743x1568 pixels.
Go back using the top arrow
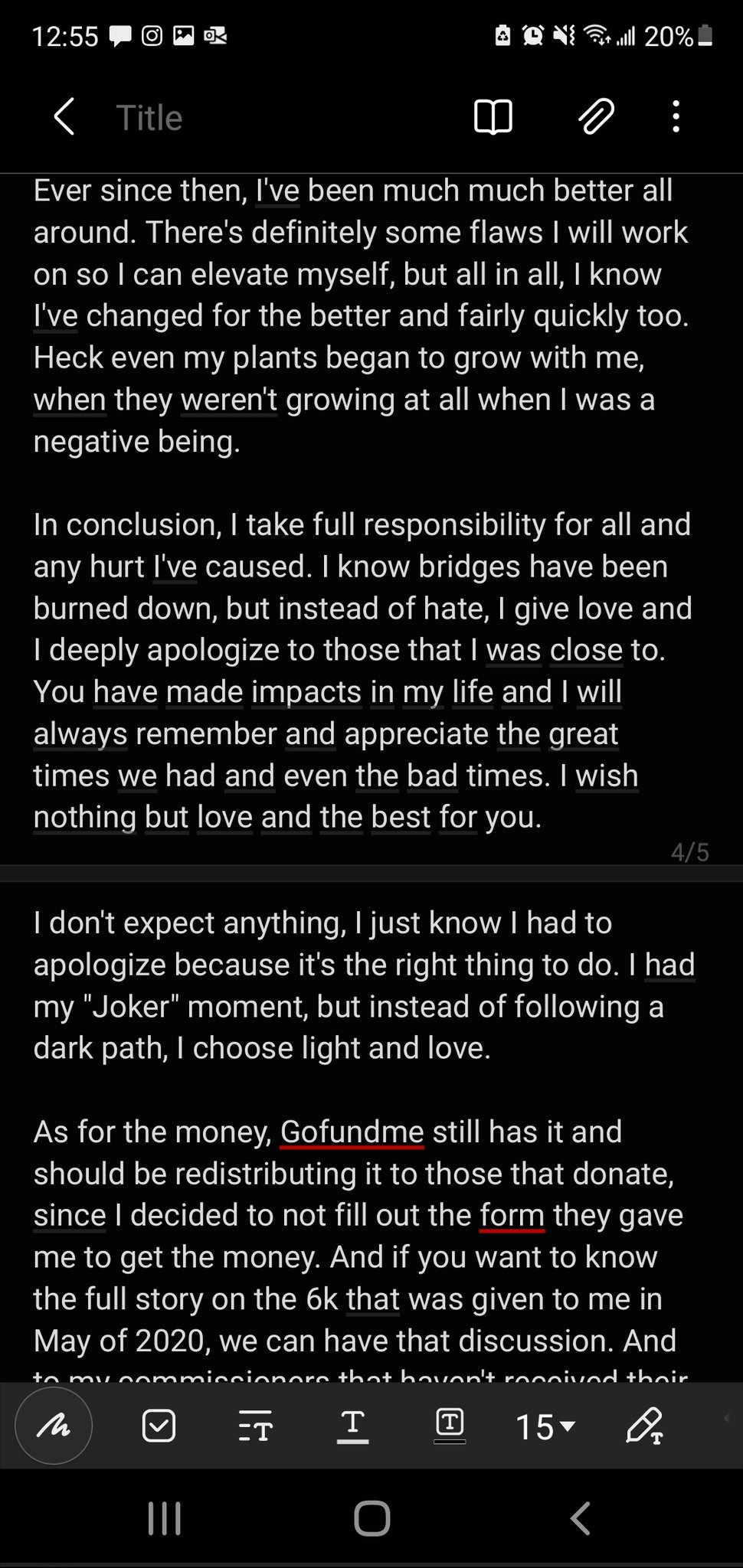[64, 117]
